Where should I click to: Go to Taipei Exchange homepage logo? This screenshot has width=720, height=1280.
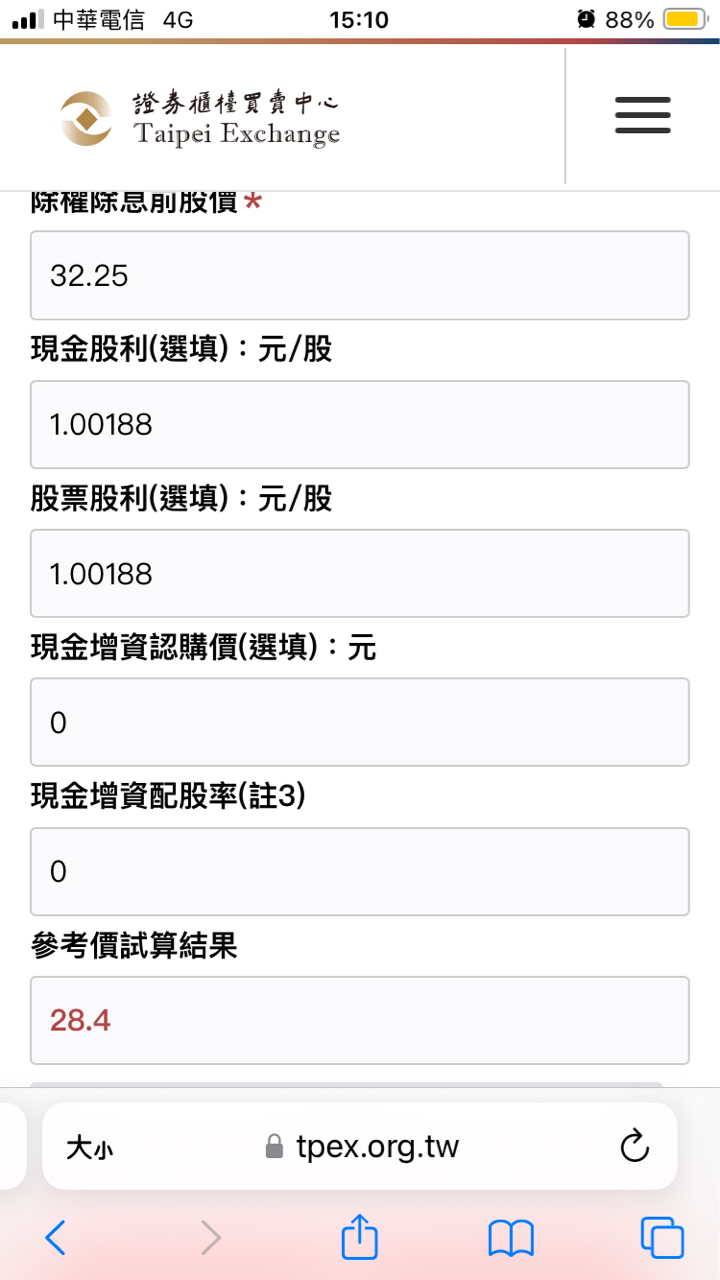point(200,118)
